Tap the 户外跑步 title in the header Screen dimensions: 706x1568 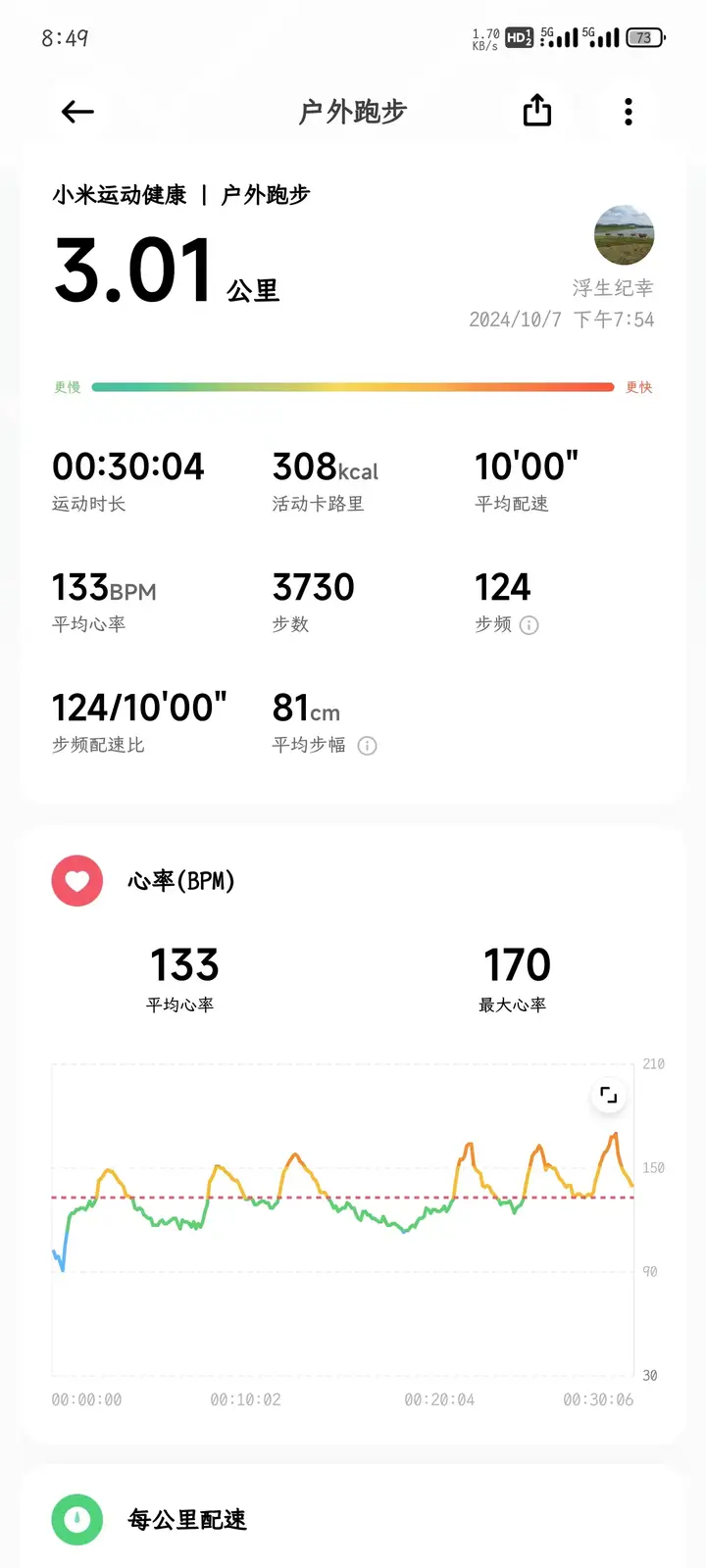point(350,111)
